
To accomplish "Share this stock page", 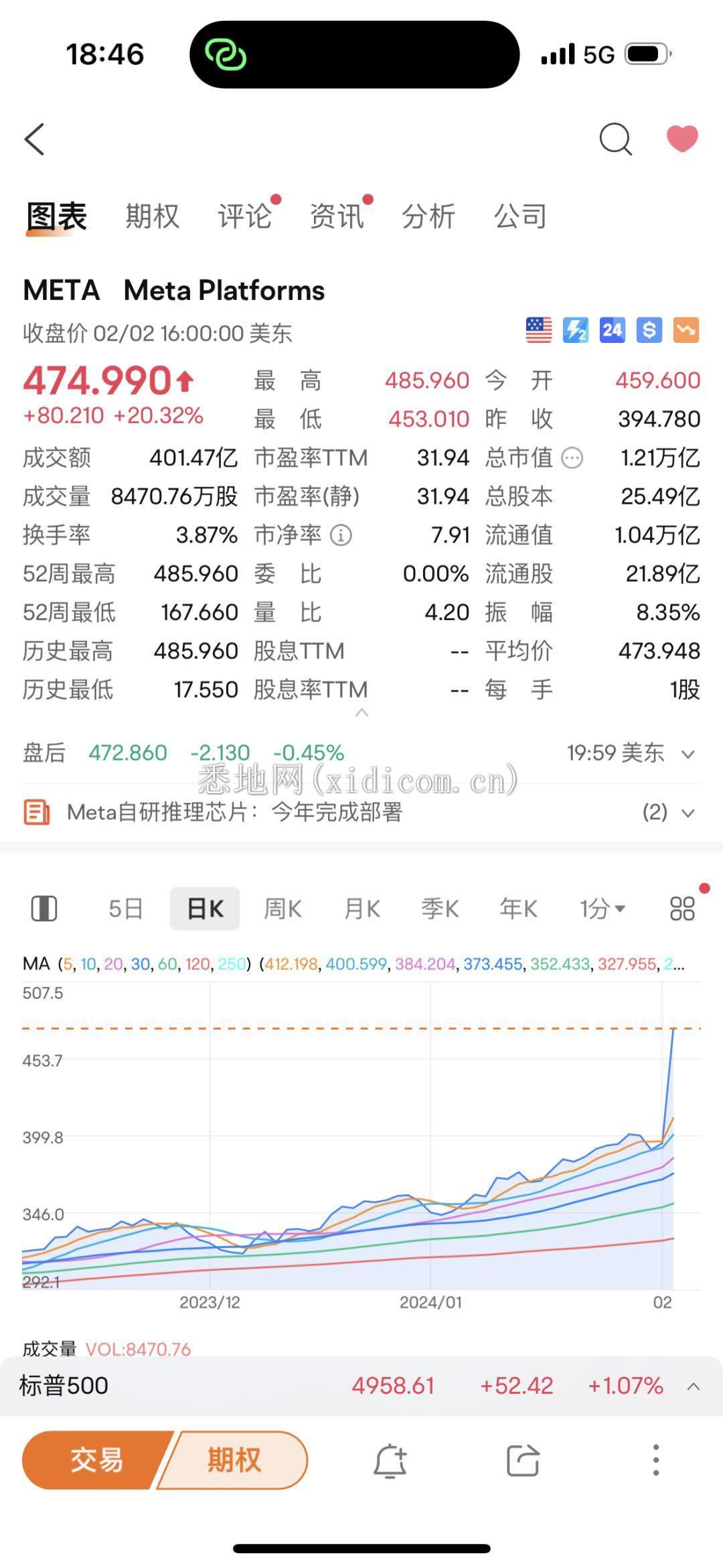I will coord(523,1460).
